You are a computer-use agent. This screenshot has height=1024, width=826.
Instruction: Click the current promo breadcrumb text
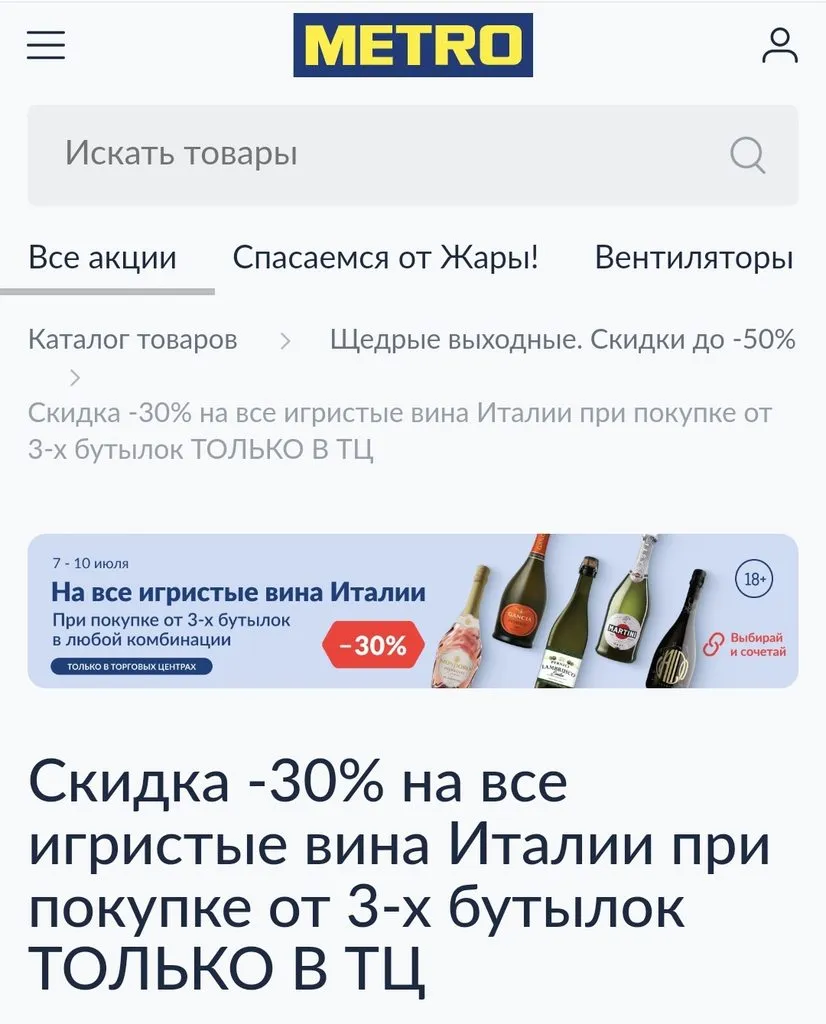399,428
